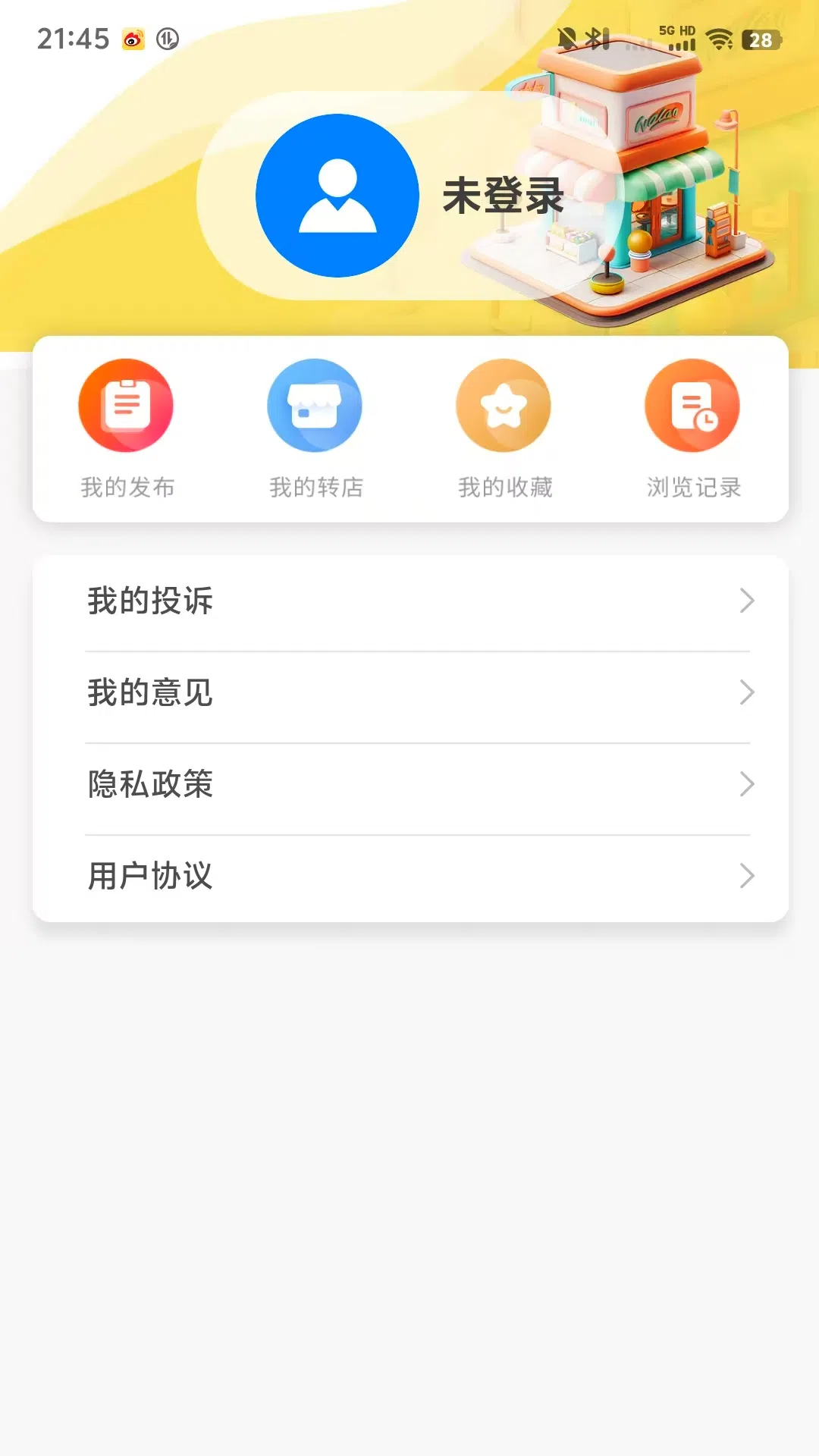
Task: Expand 我的意见 via the right arrow
Action: click(747, 692)
